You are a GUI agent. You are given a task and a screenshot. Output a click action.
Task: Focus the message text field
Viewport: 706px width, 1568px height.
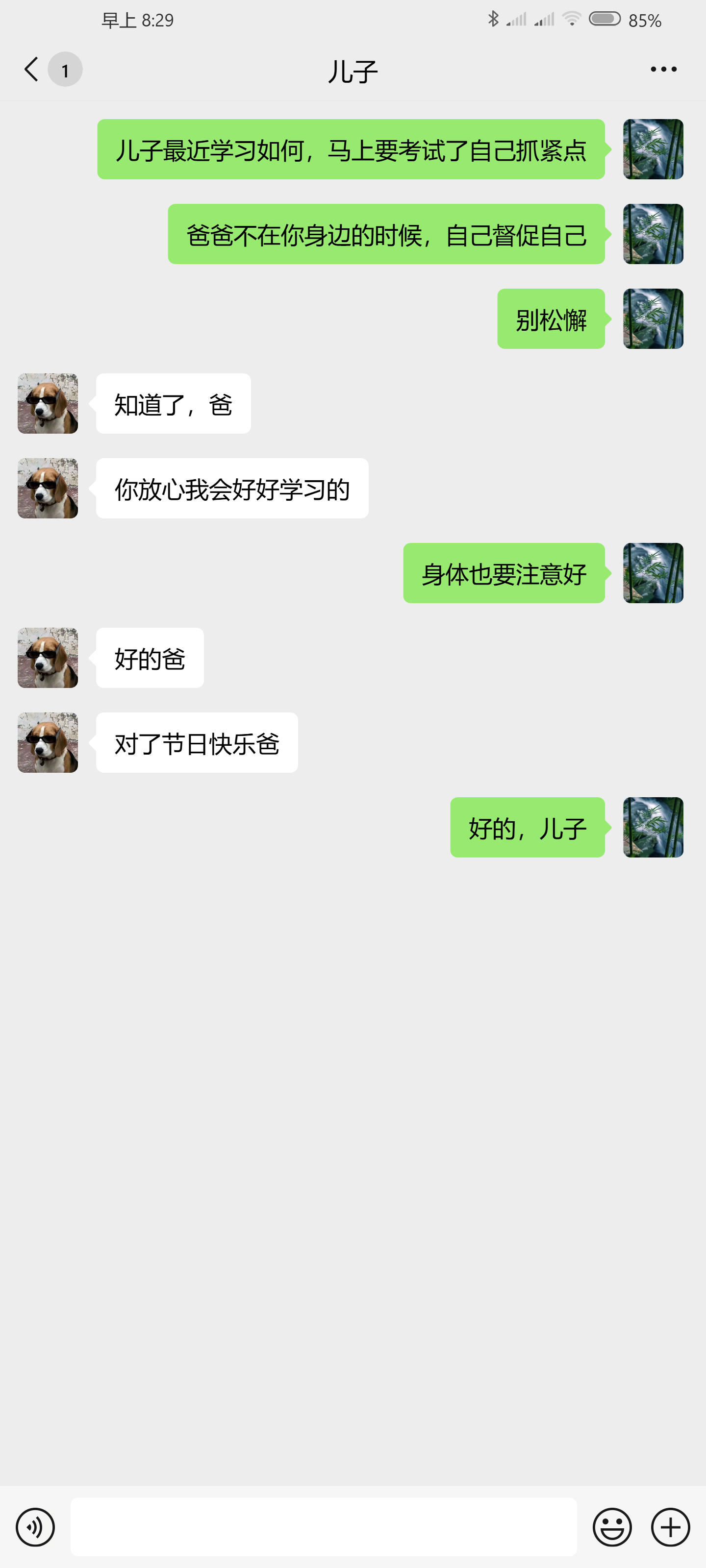(x=324, y=1527)
